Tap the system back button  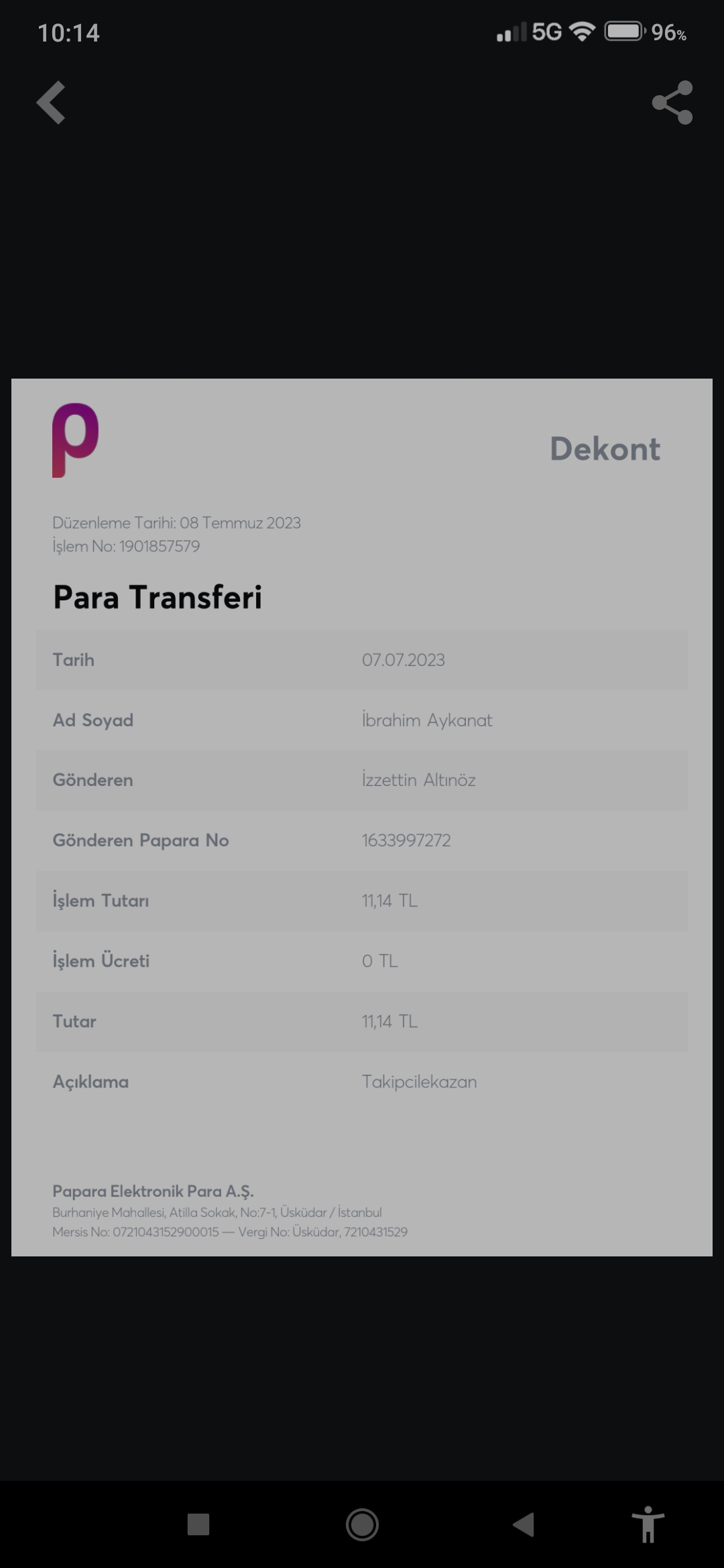coord(524,1524)
